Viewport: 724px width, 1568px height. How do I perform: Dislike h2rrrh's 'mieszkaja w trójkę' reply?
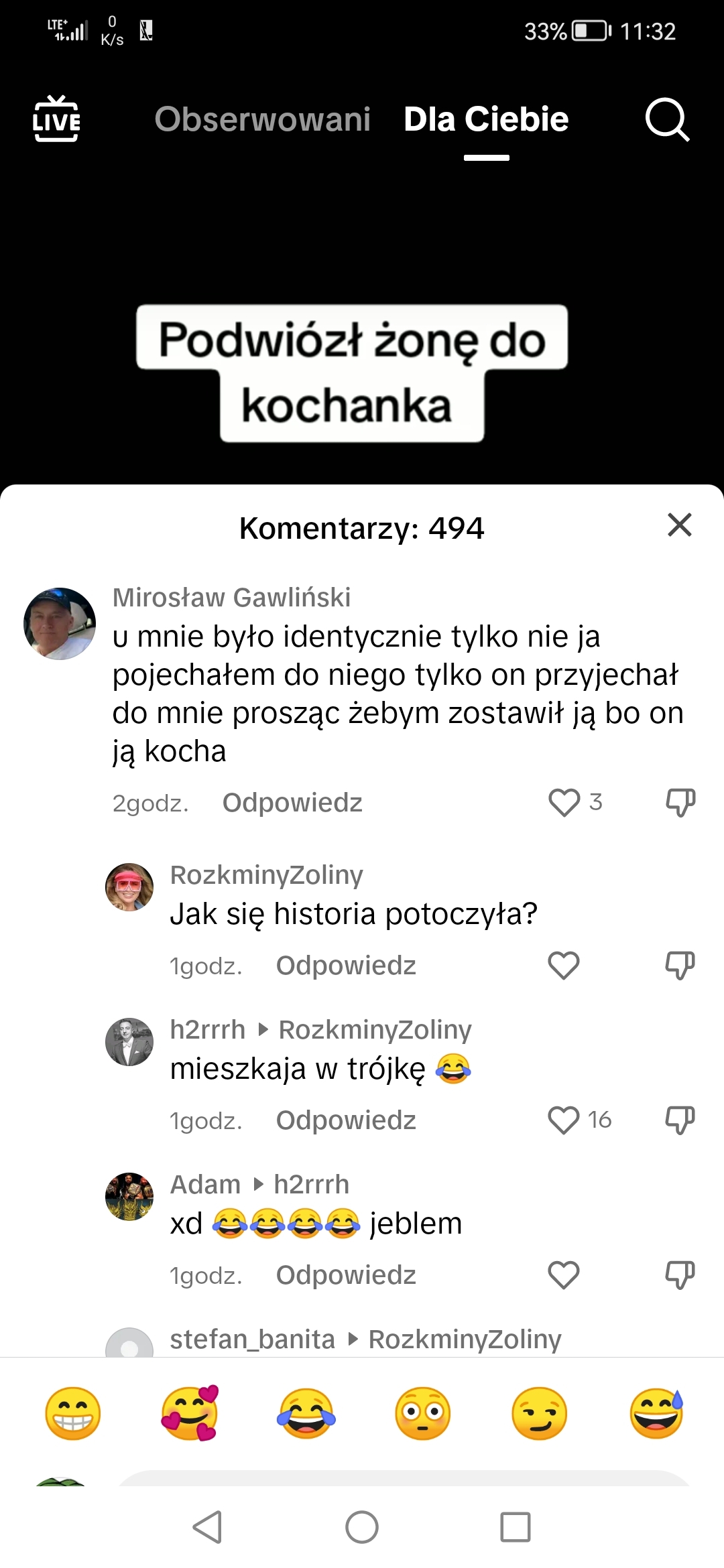[680, 1120]
